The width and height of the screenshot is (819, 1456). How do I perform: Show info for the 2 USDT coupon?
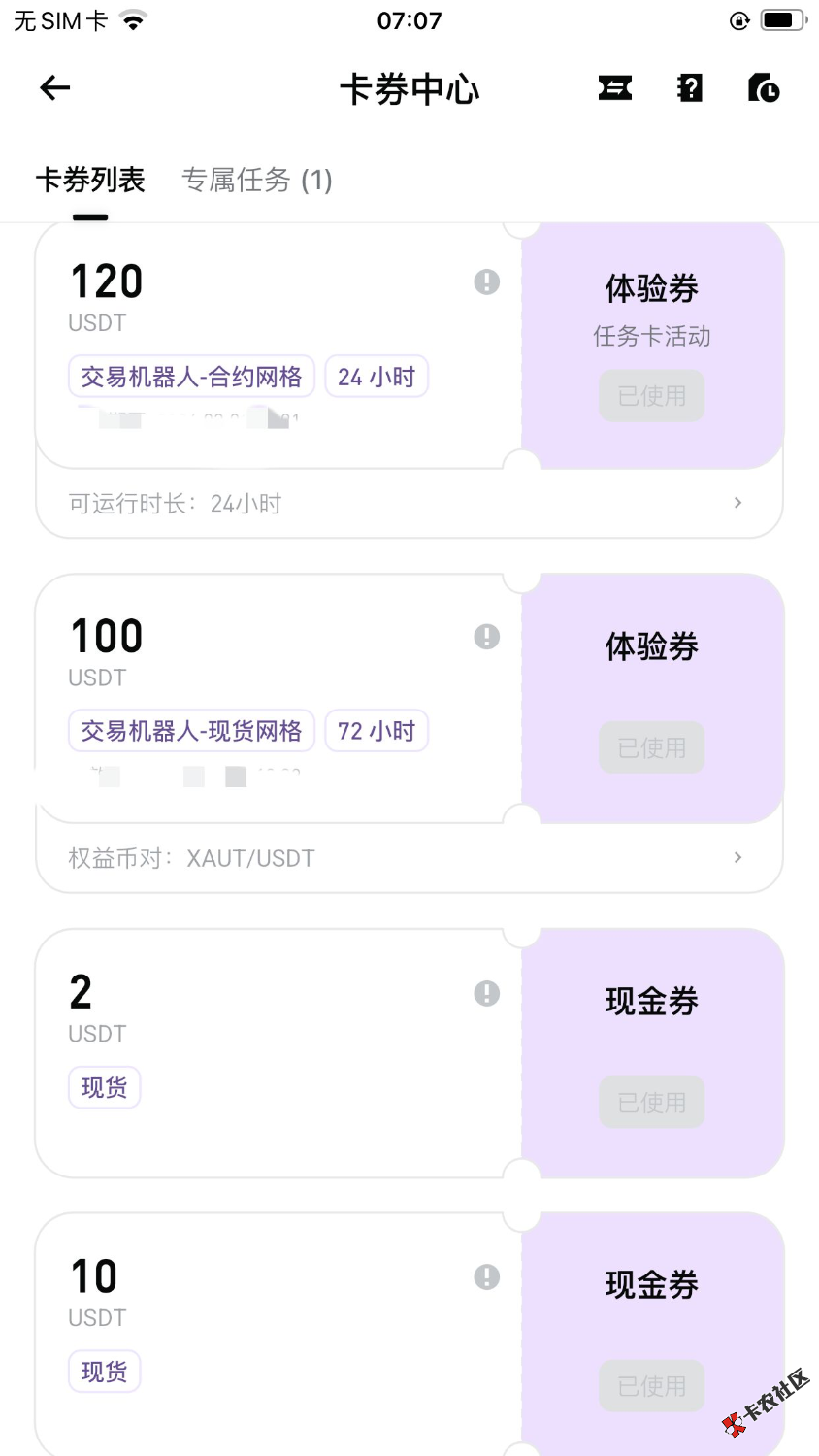(487, 993)
